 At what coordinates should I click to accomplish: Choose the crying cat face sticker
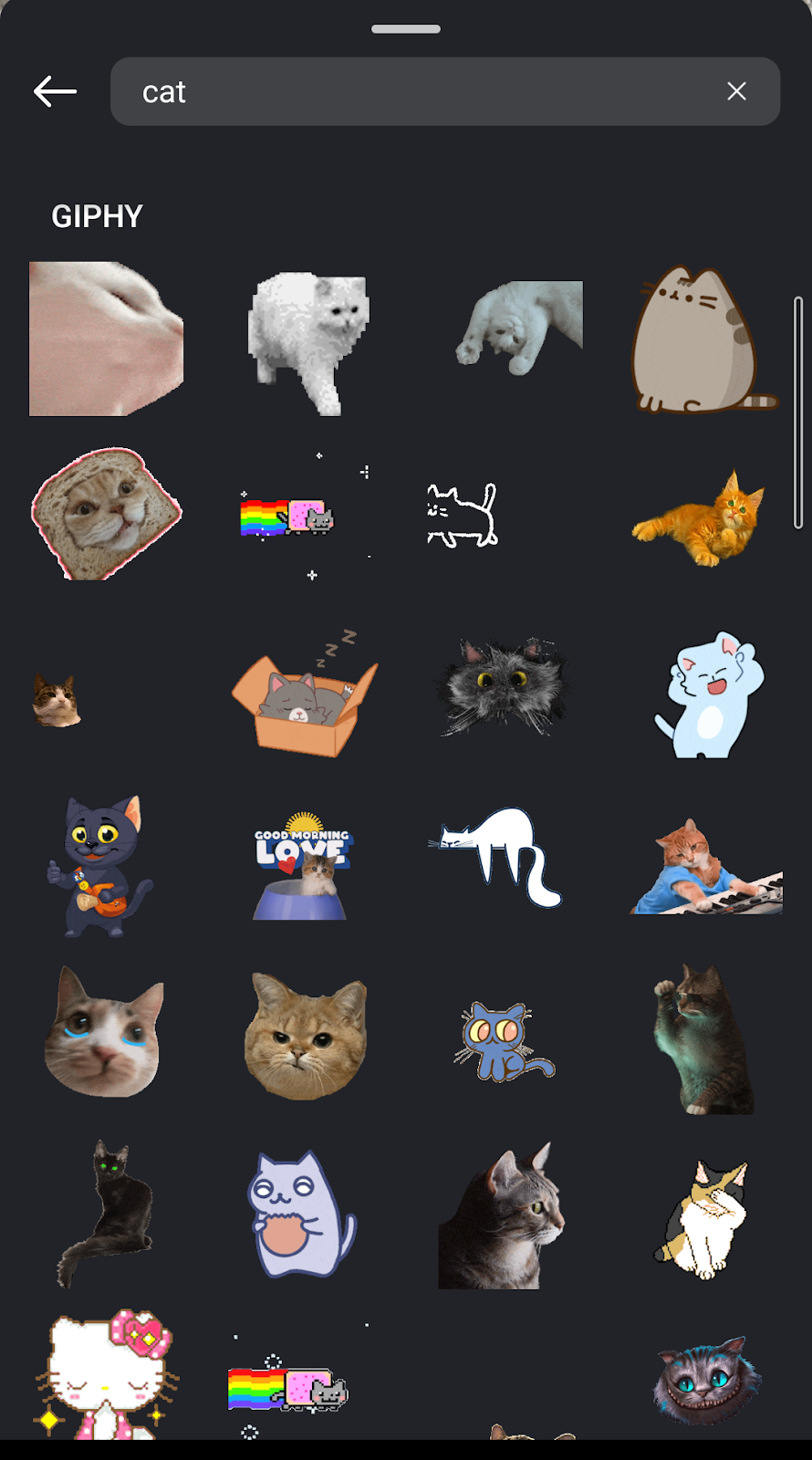104,1034
